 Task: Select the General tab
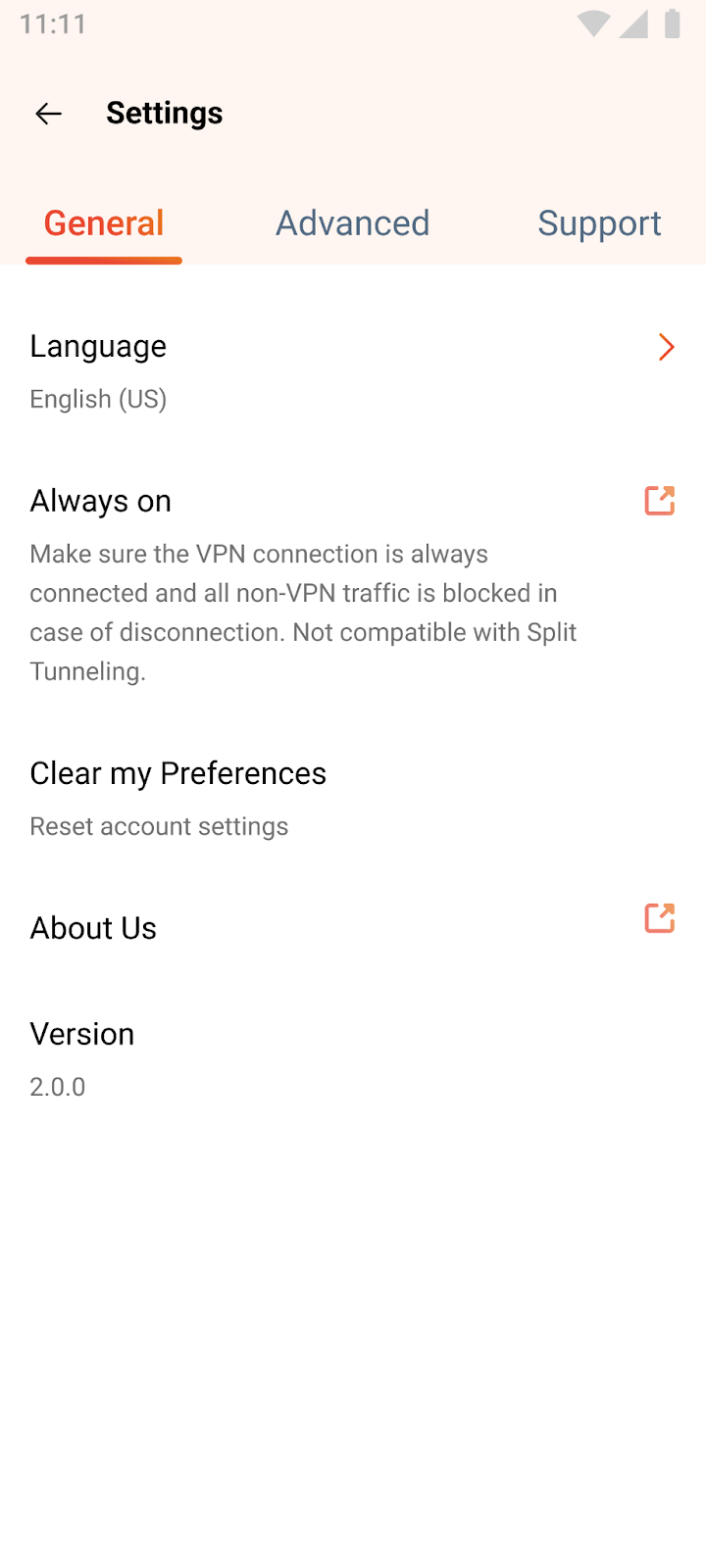click(x=104, y=223)
